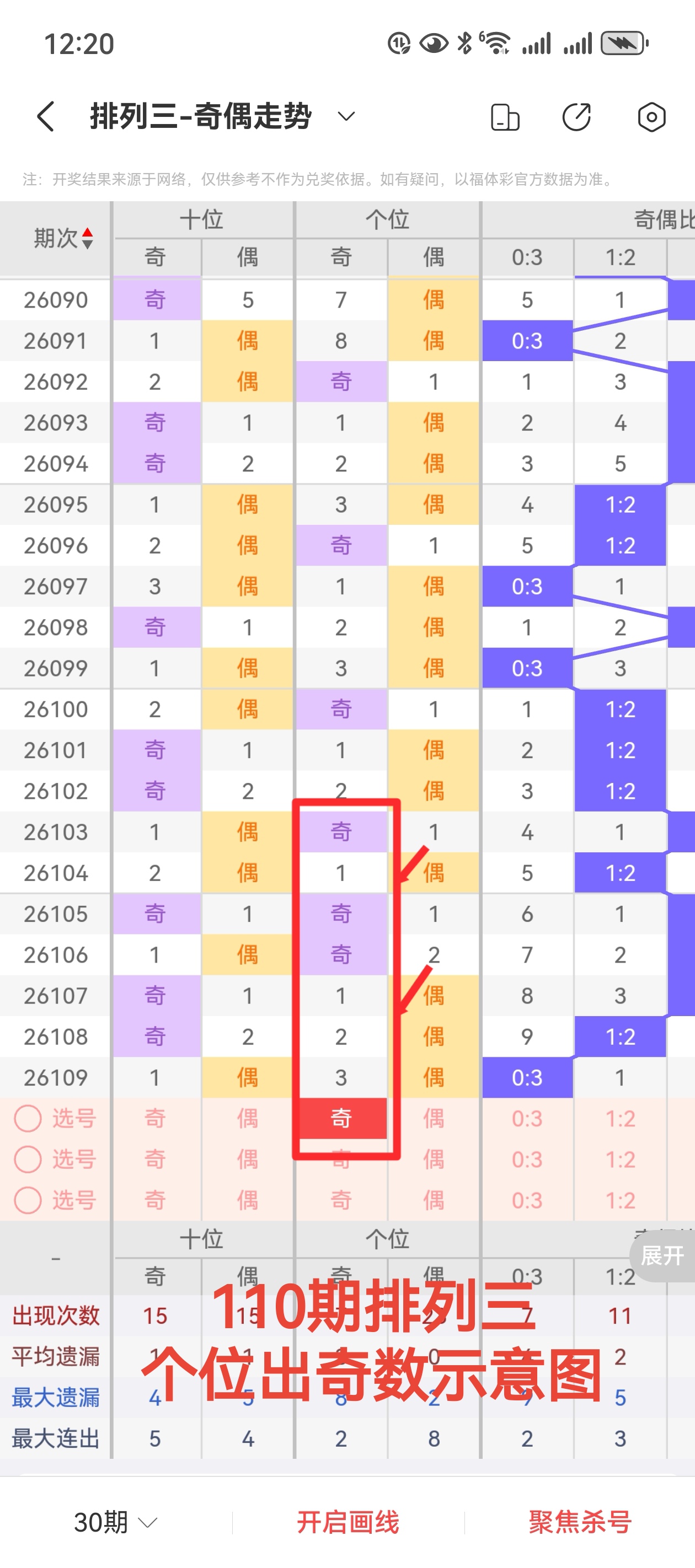Enable line drawing with 开启画线
Image resolution: width=695 pixels, height=1568 pixels.
(x=348, y=1522)
